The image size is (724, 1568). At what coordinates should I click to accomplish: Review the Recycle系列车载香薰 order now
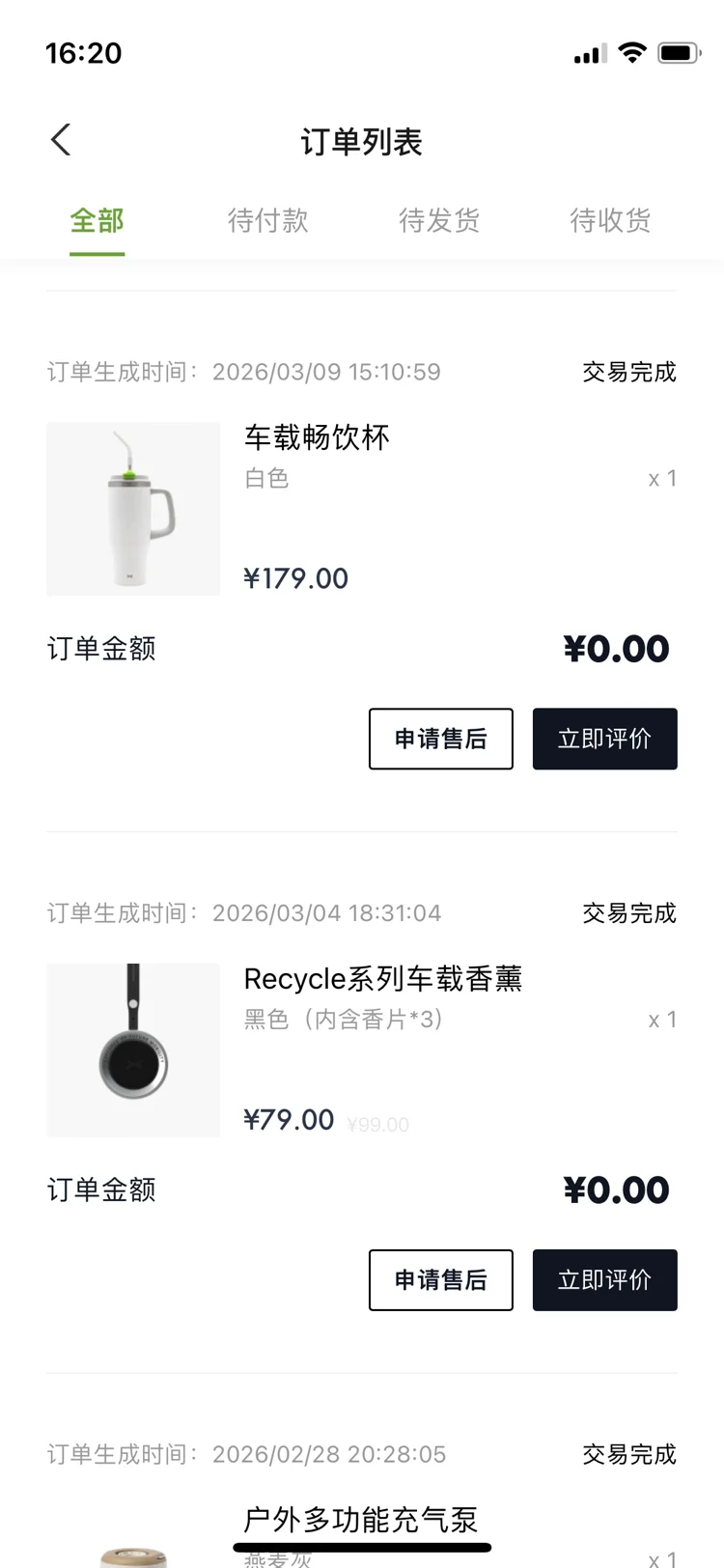(604, 1280)
